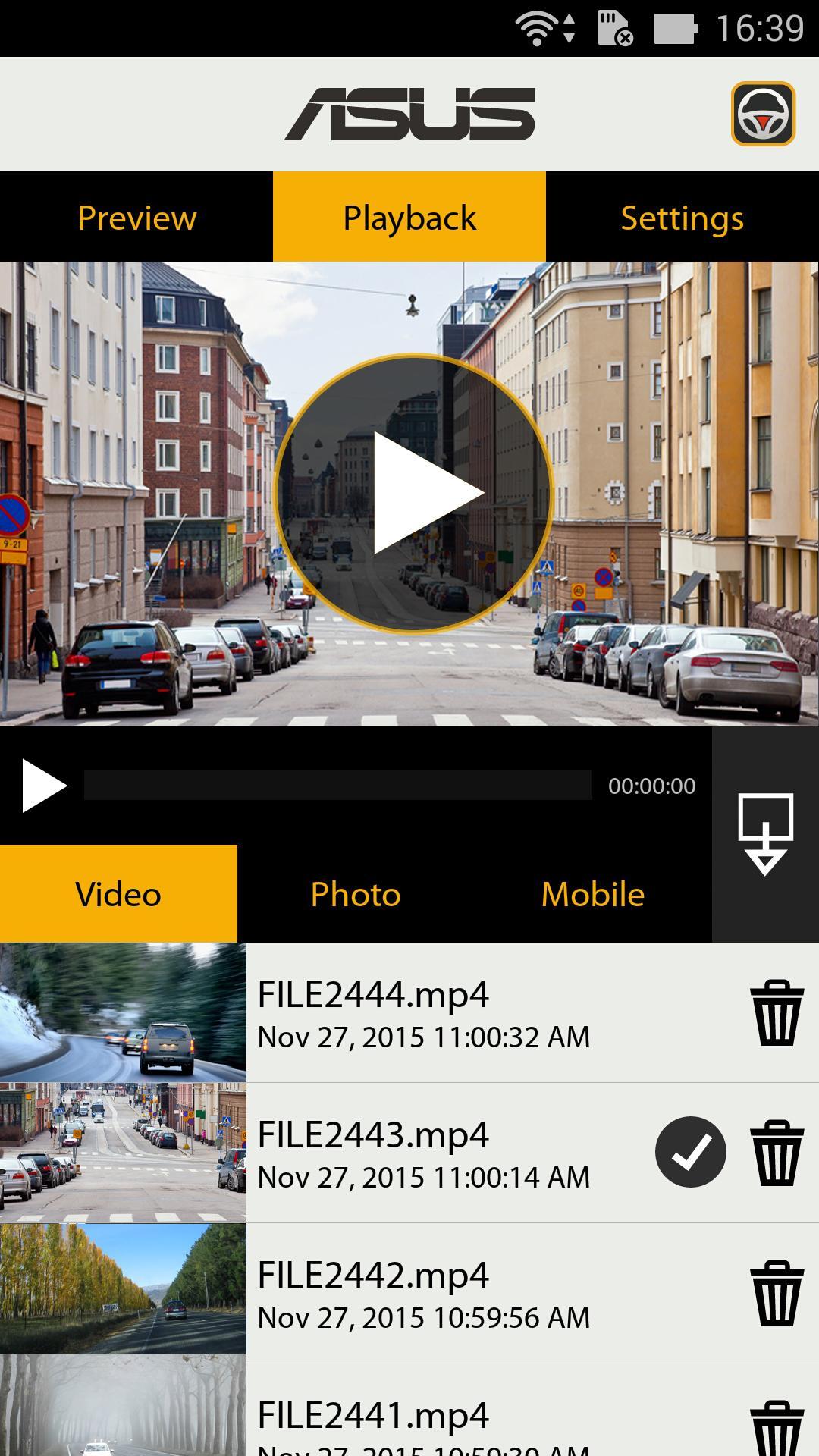
Task: Tap the small play button beside progress bar
Action: tap(42, 786)
